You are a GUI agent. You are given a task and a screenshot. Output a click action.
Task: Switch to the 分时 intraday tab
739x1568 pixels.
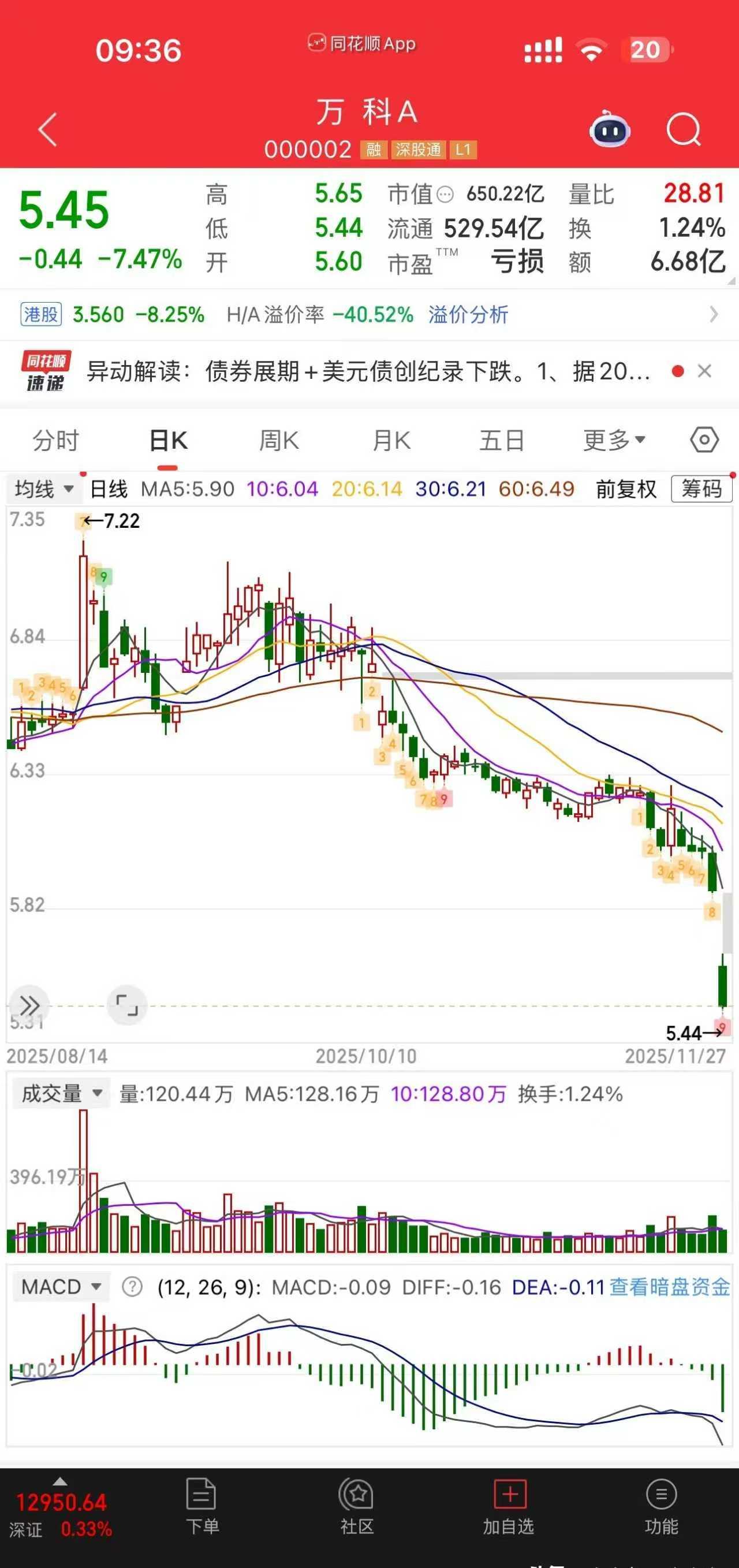[x=55, y=440]
